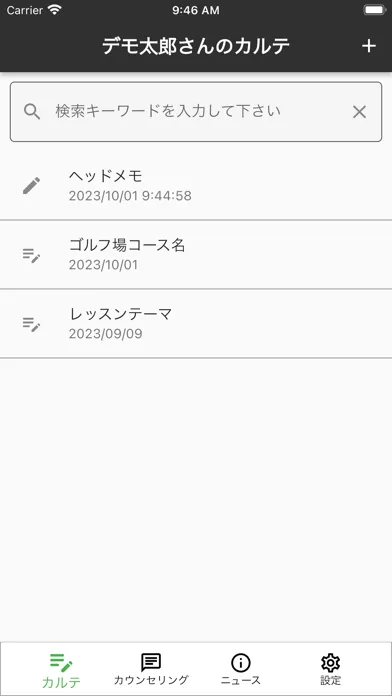Clear the search field with the X
392x696 pixels.
359,112
